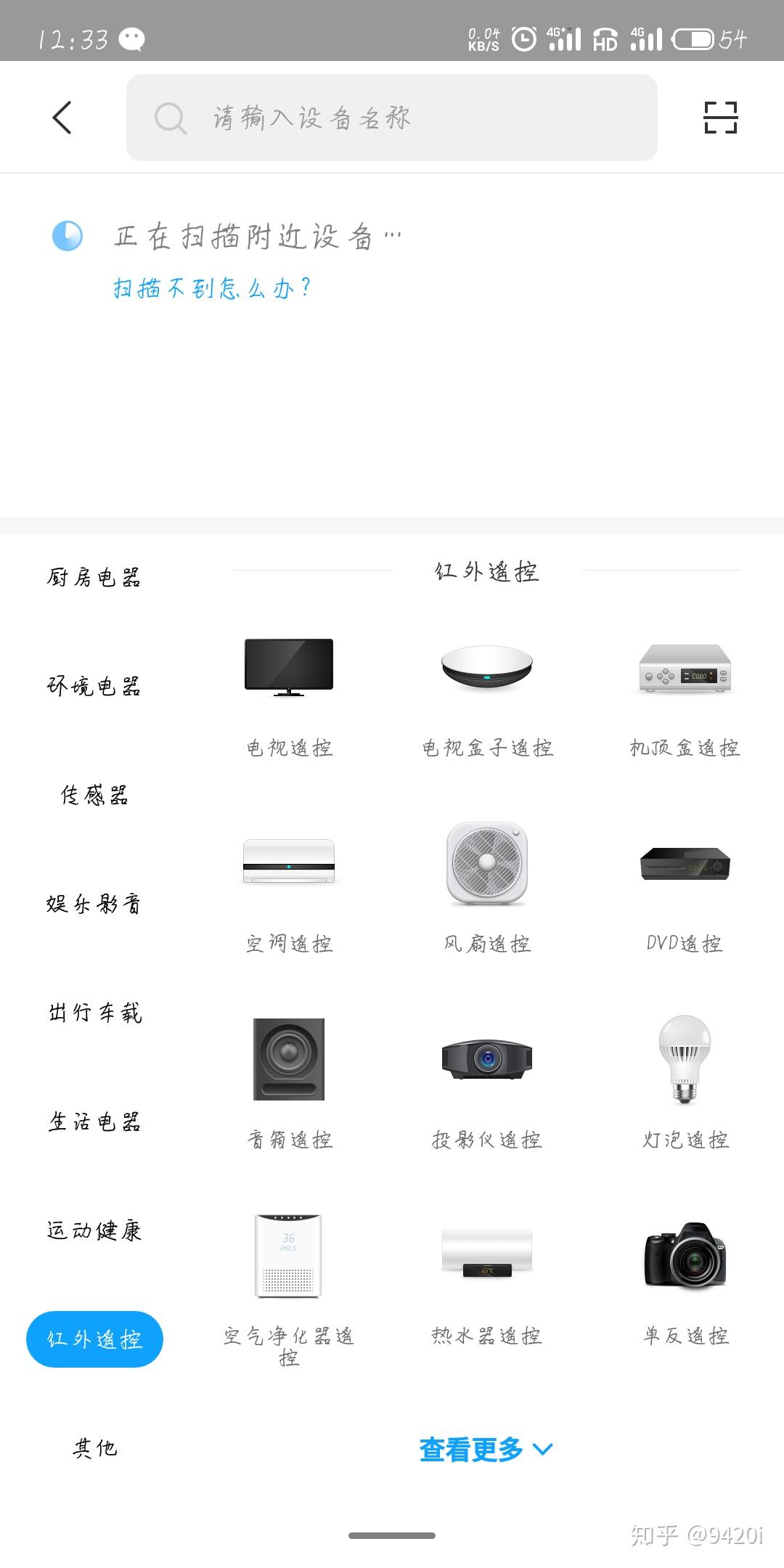Image resolution: width=784 pixels, height=1568 pixels.
Task: Switch to the 厨房电器 category
Action: pos(94,578)
